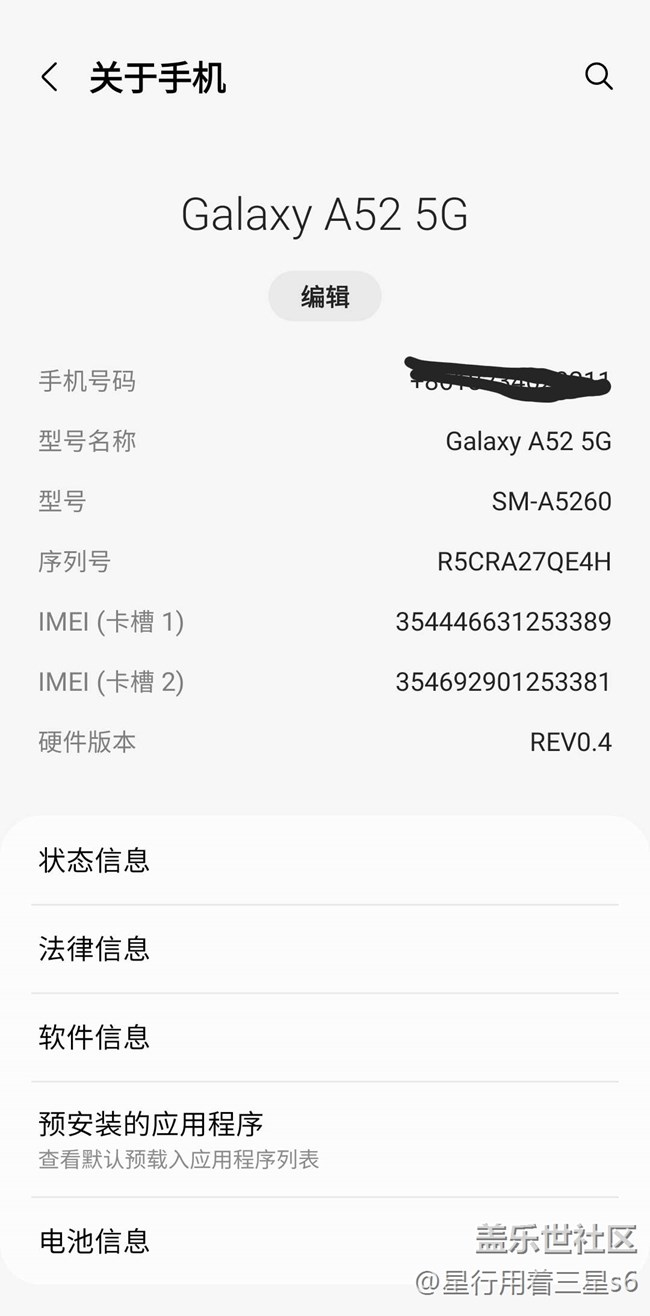
Task: Open the search icon
Action: [598, 77]
